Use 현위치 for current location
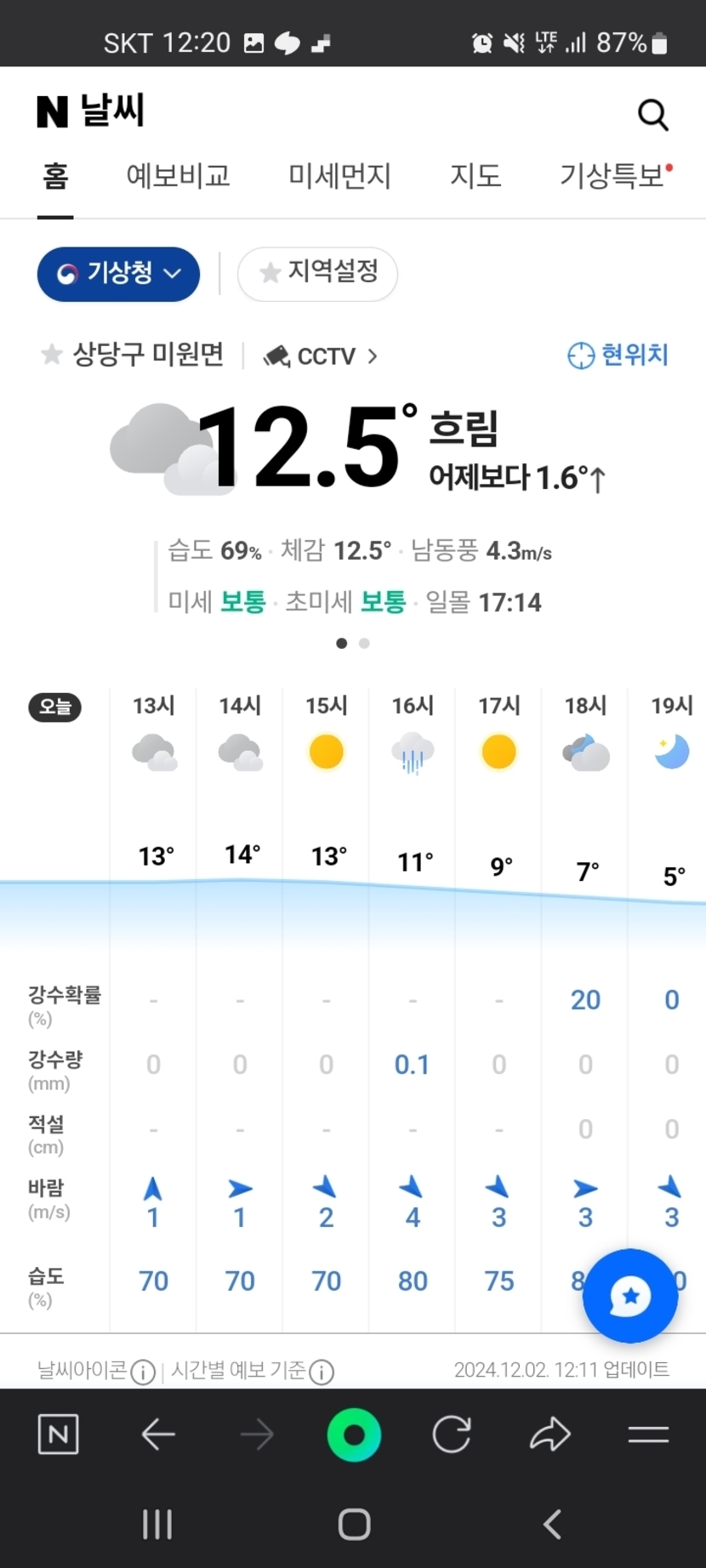The height and width of the screenshot is (1568, 706). click(618, 355)
